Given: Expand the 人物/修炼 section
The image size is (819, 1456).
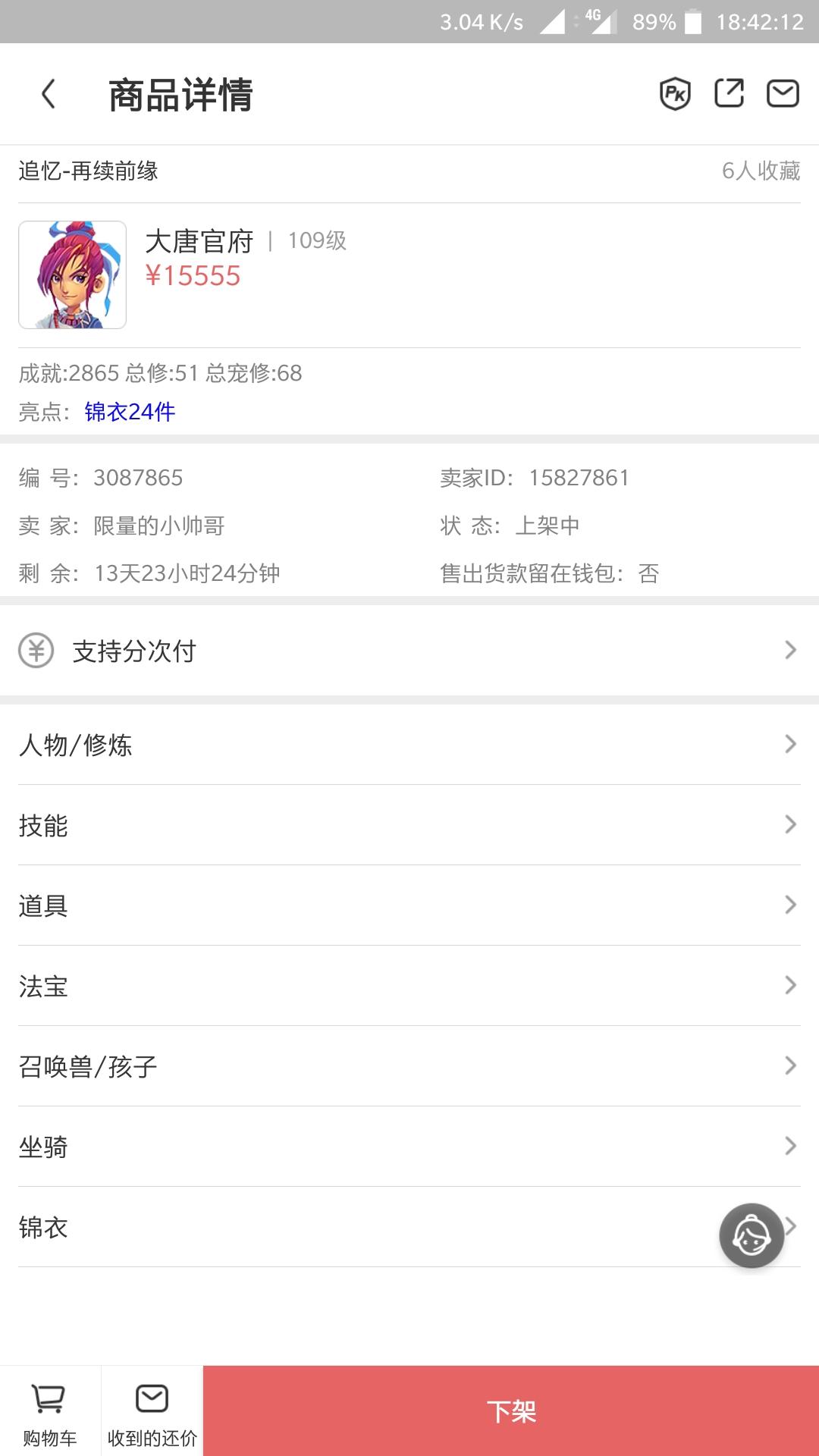Looking at the screenshot, I should [x=409, y=745].
